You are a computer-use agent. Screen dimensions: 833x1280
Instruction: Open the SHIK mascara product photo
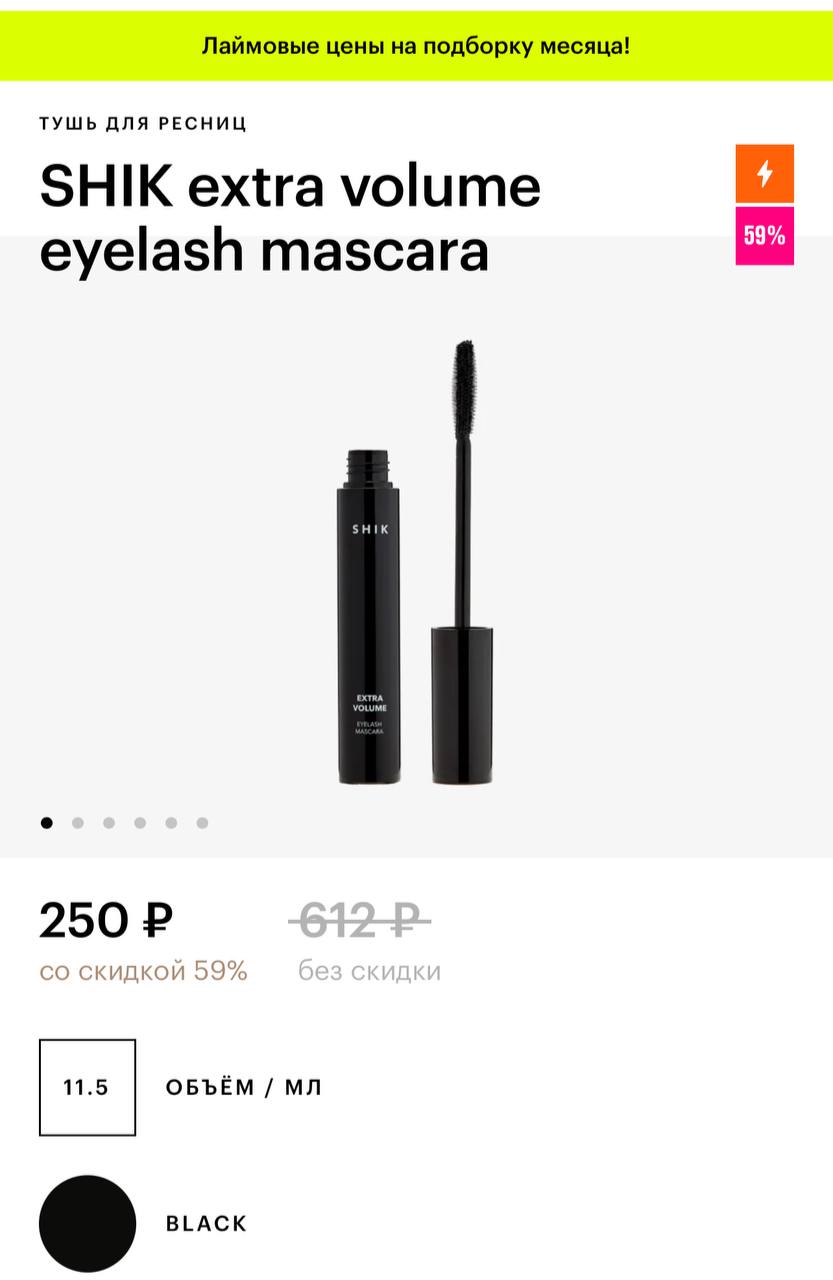click(x=415, y=563)
